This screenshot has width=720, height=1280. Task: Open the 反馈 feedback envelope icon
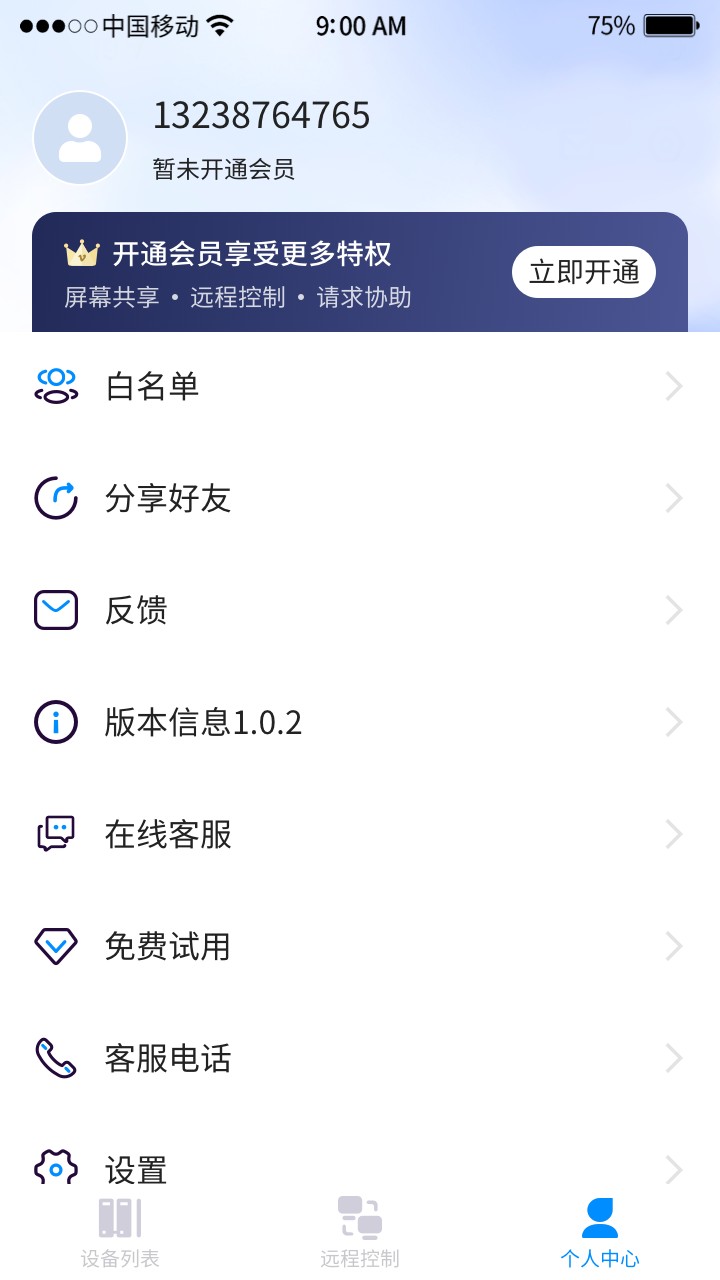click(x=57, y=610)
